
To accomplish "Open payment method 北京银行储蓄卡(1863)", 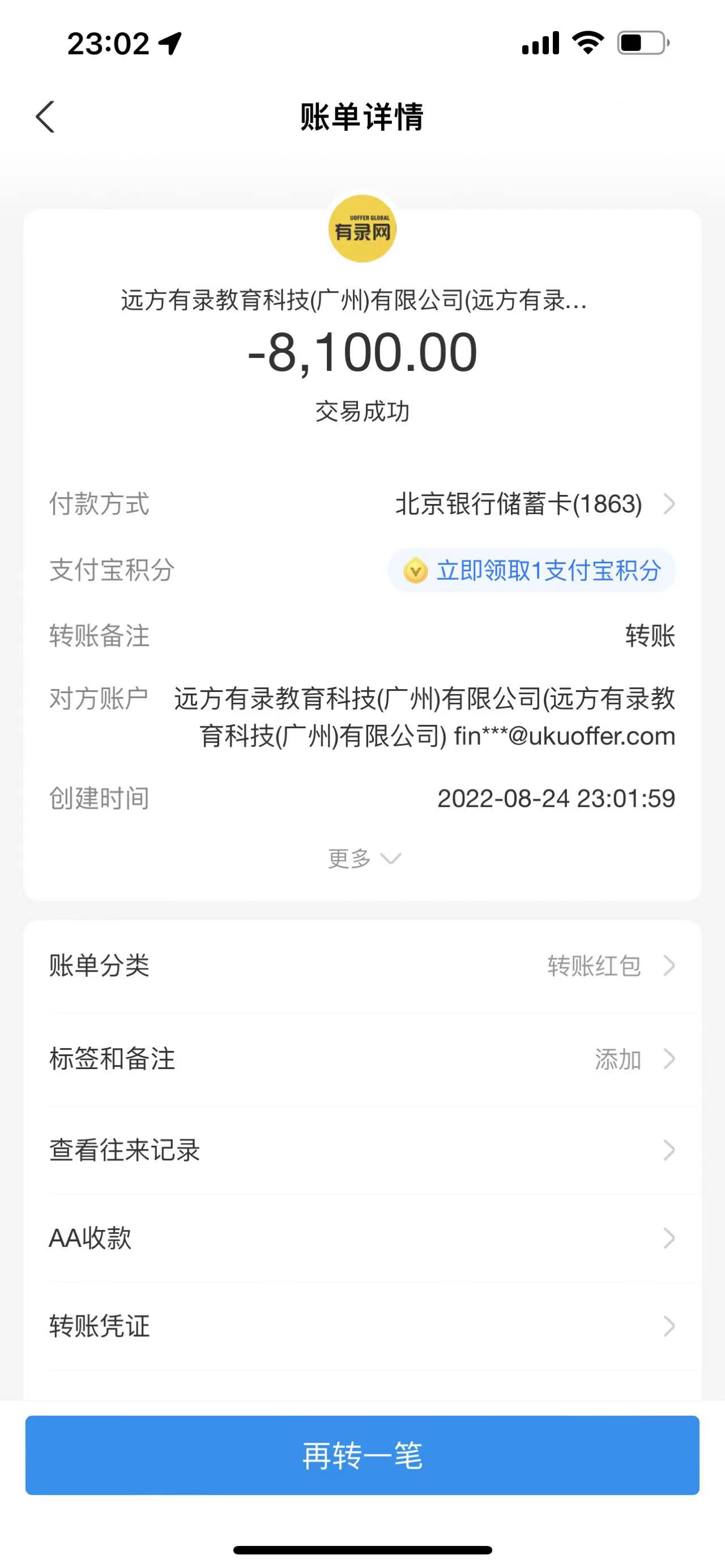I will pyautogui.click(x=535, y=504).
